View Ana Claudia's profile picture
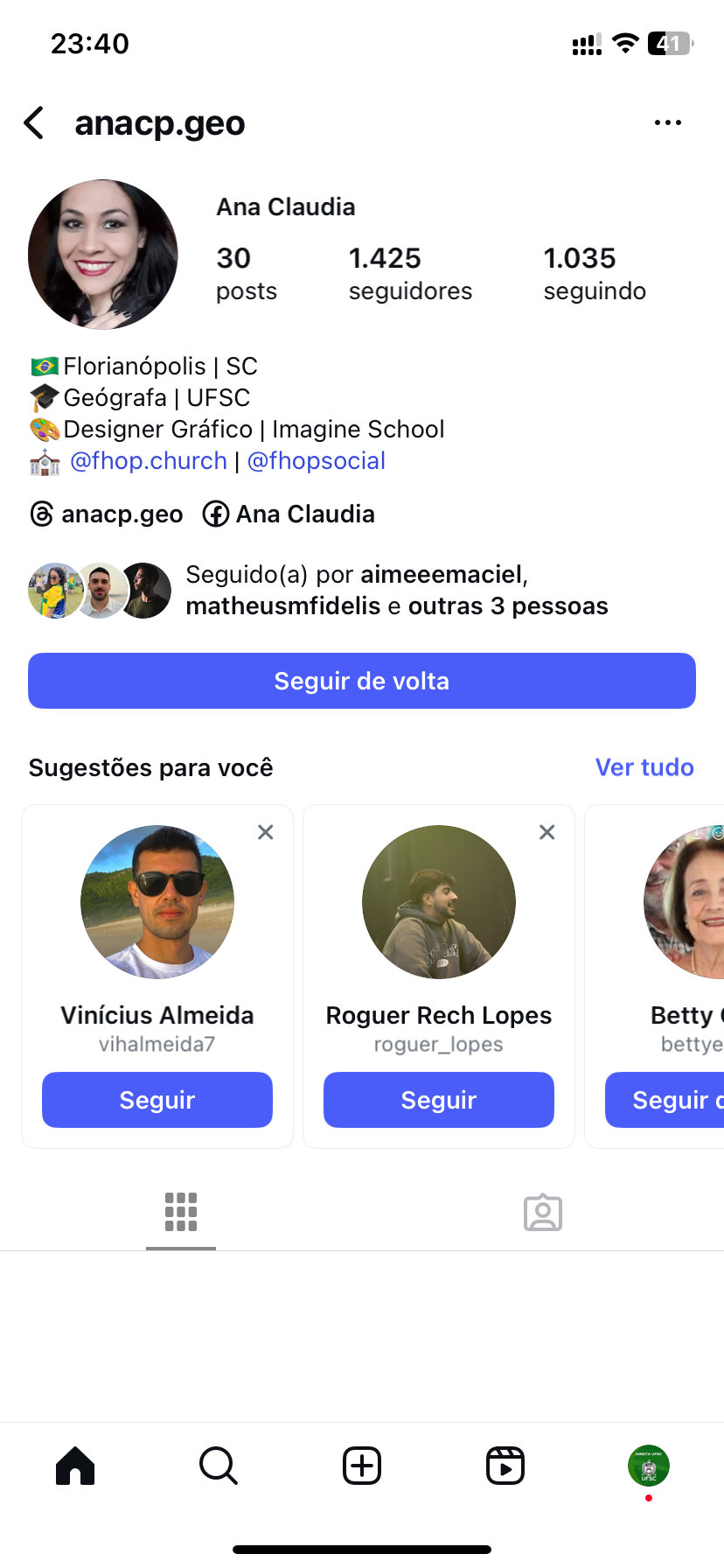 point(103,255)
